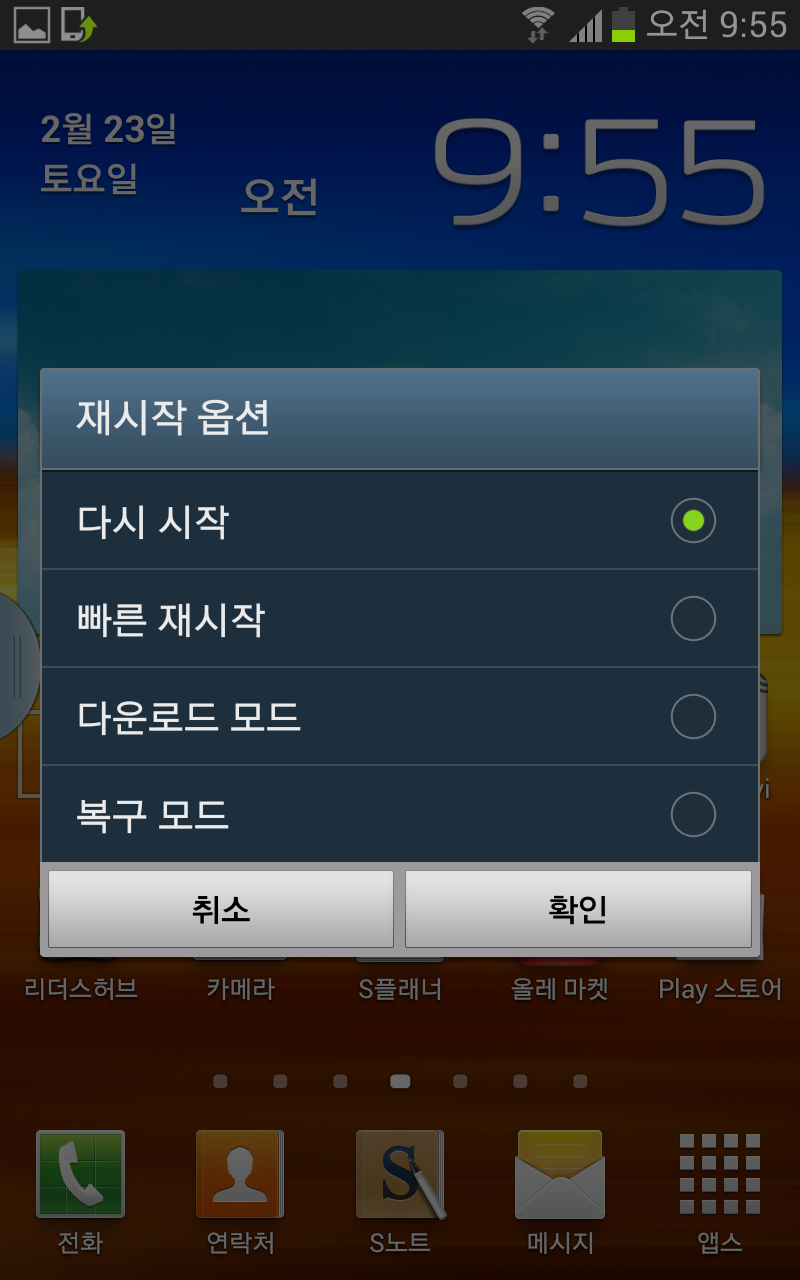
Task: Open the 앱스 app drawer
Action: point(720,1176)
